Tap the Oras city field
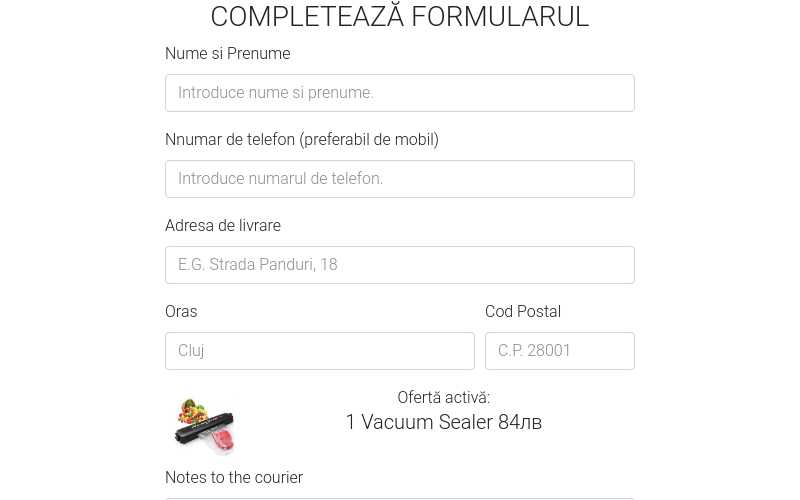 click(319, 351)
